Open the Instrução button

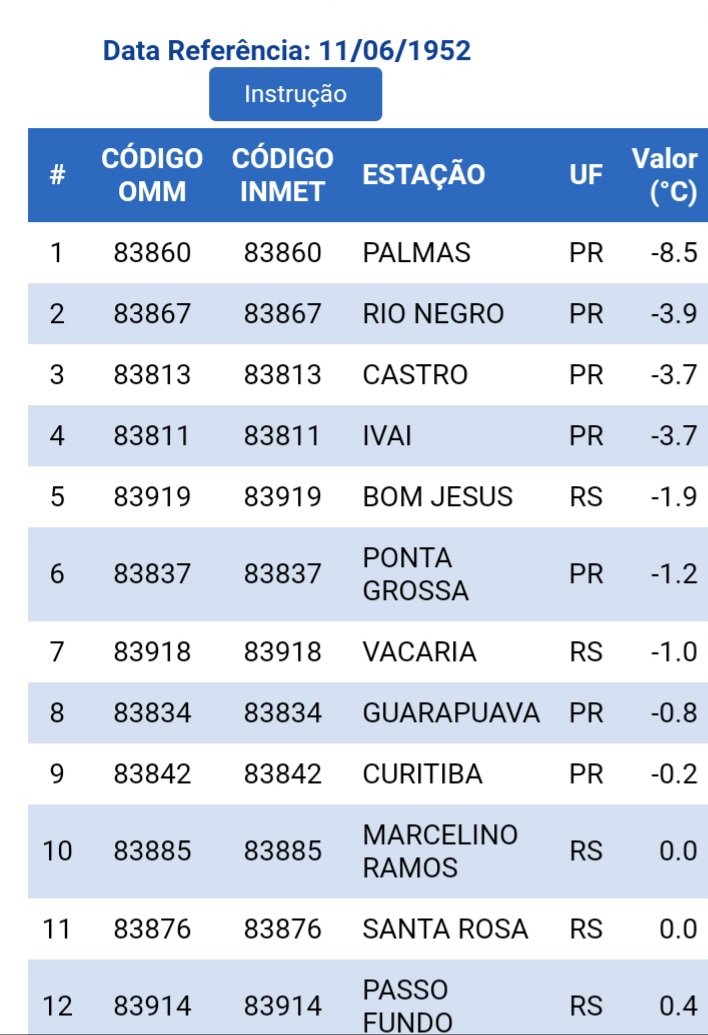pyautogui.click(x=295, y=95)
